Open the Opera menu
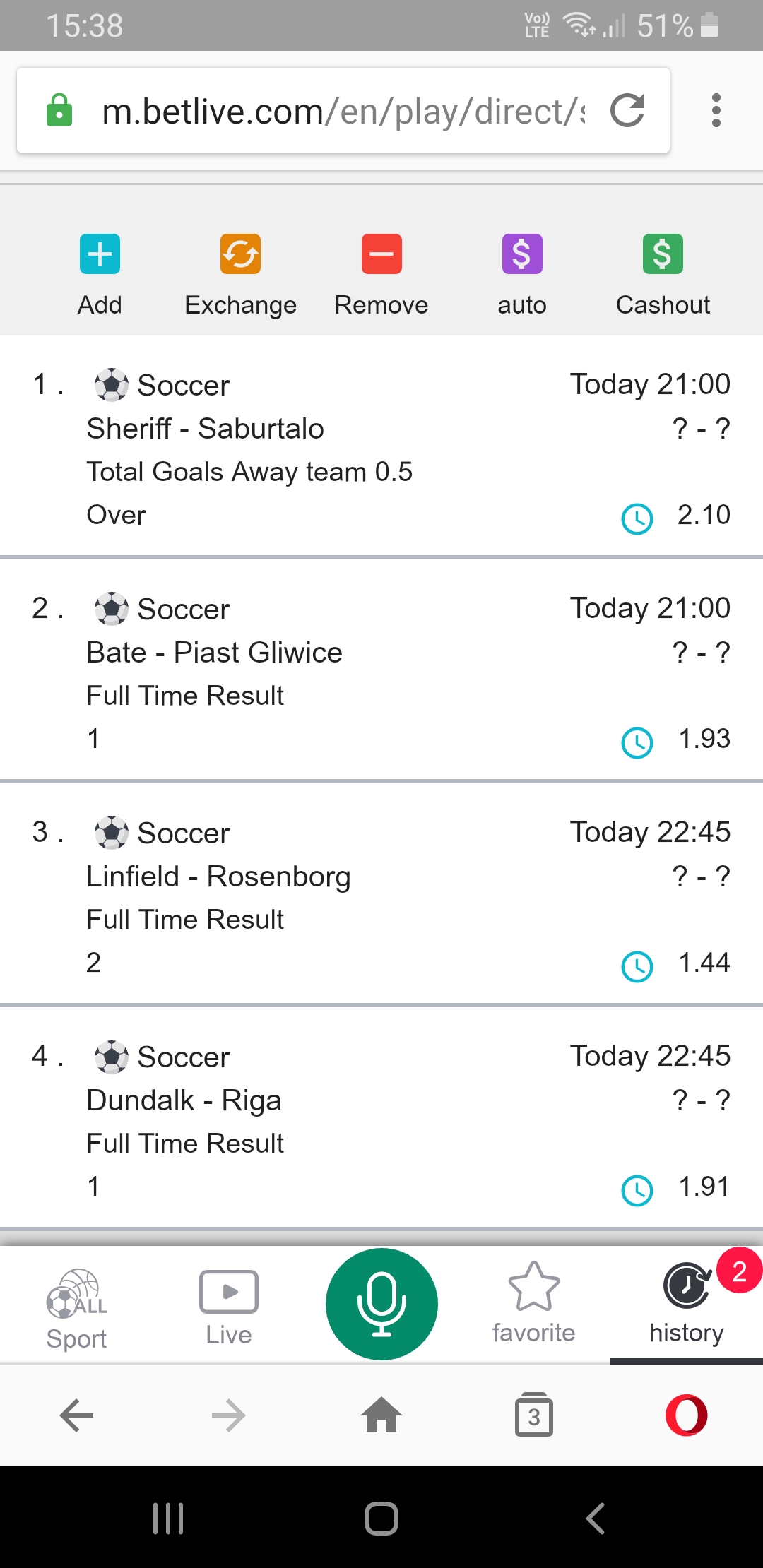 686,1415
